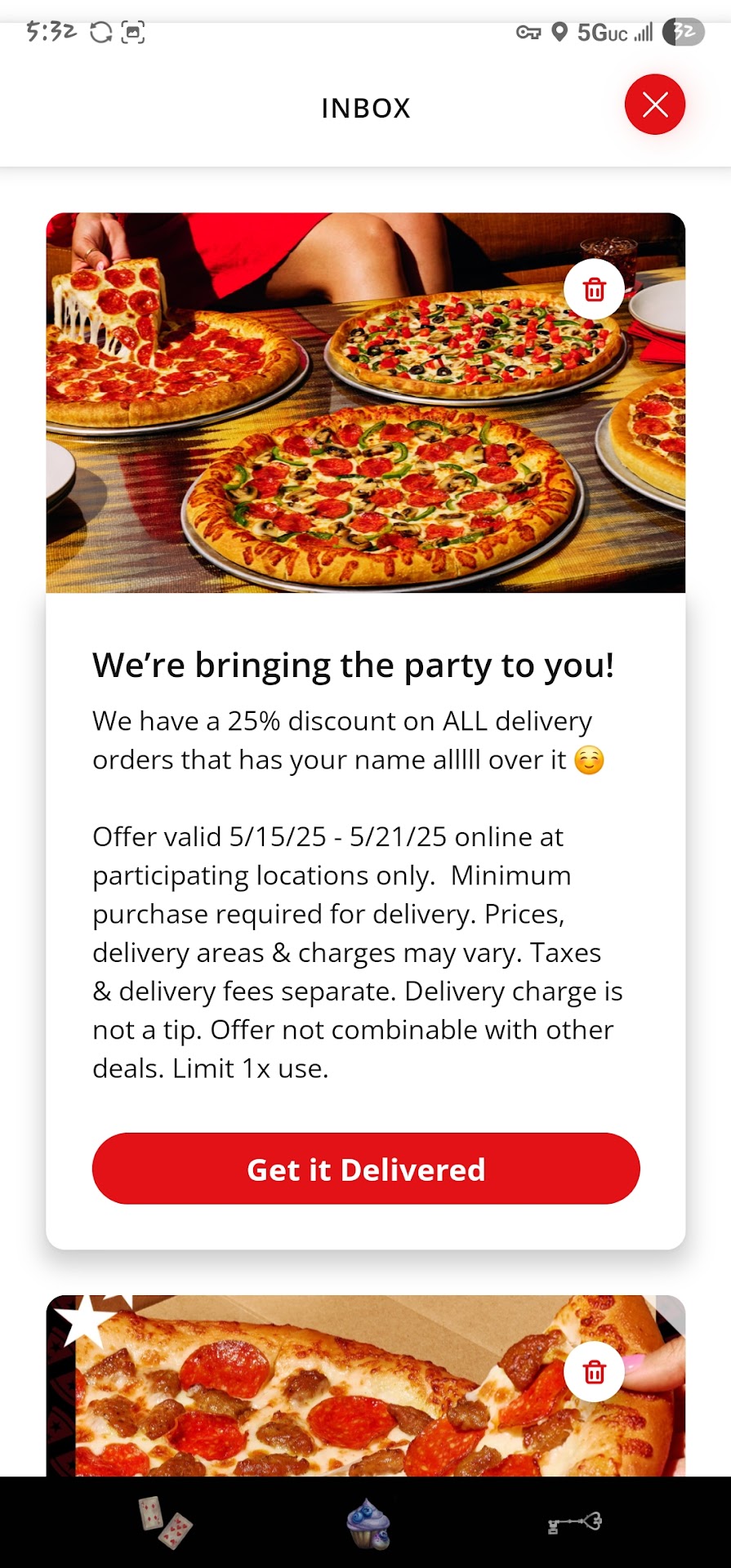Tap the Get it Delivered button

coord(366,1169)
